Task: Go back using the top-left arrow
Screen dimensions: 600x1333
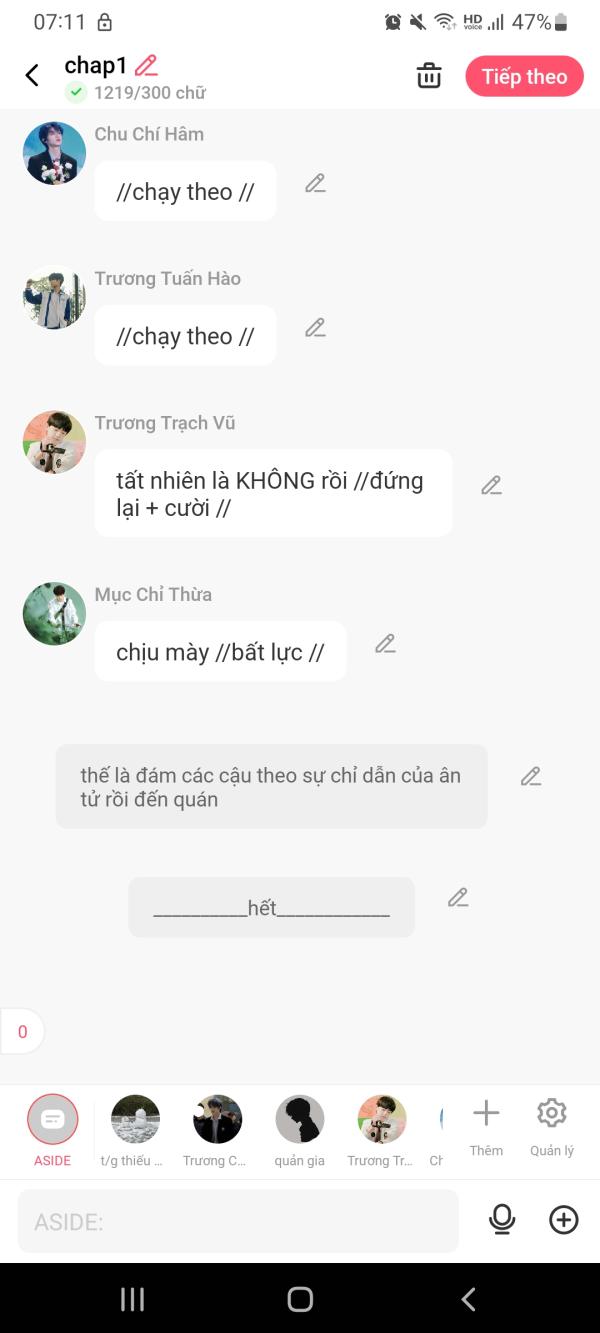Action: tap(32, 76)
